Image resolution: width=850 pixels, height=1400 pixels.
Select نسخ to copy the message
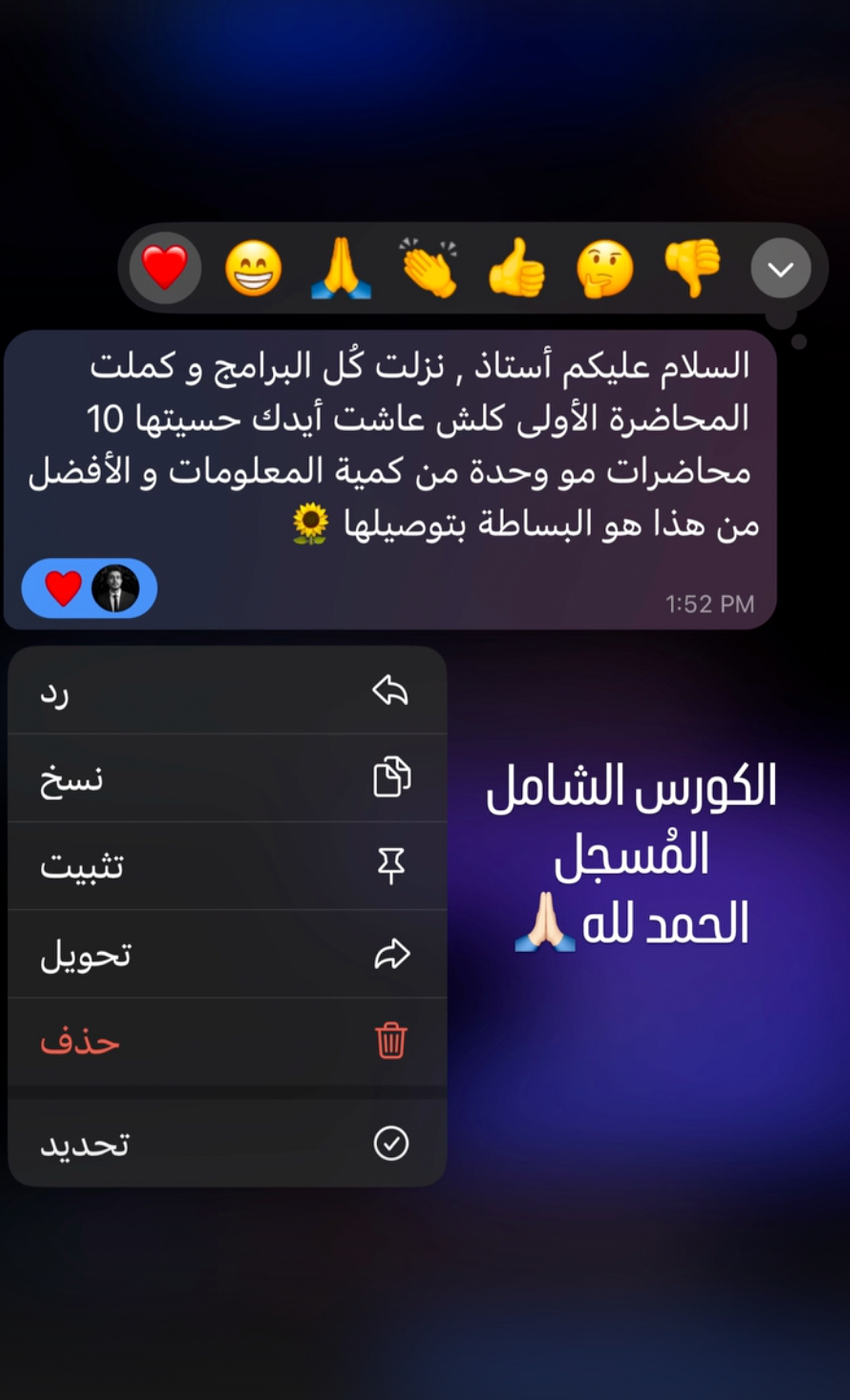(x=227, y=778)
